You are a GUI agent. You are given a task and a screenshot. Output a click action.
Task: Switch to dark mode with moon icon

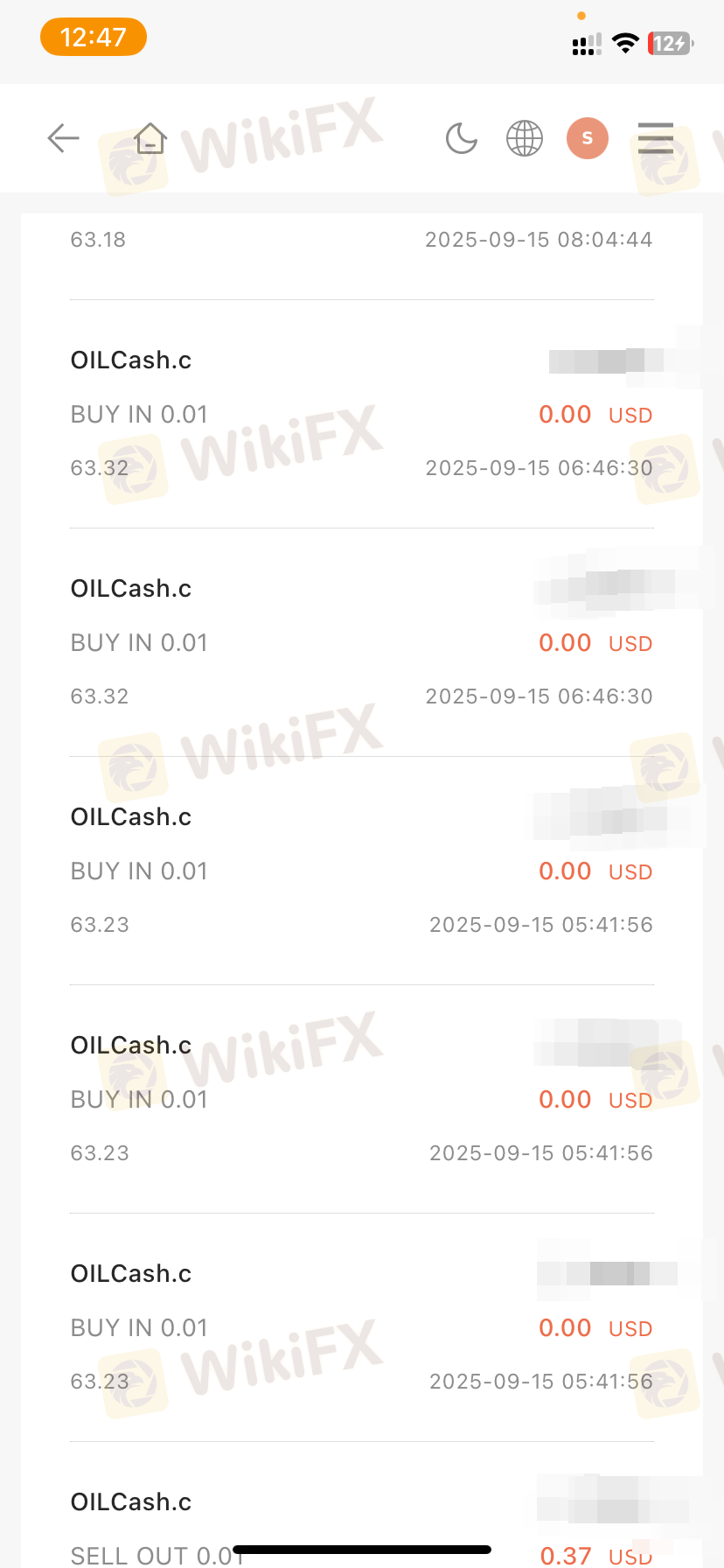461,138
